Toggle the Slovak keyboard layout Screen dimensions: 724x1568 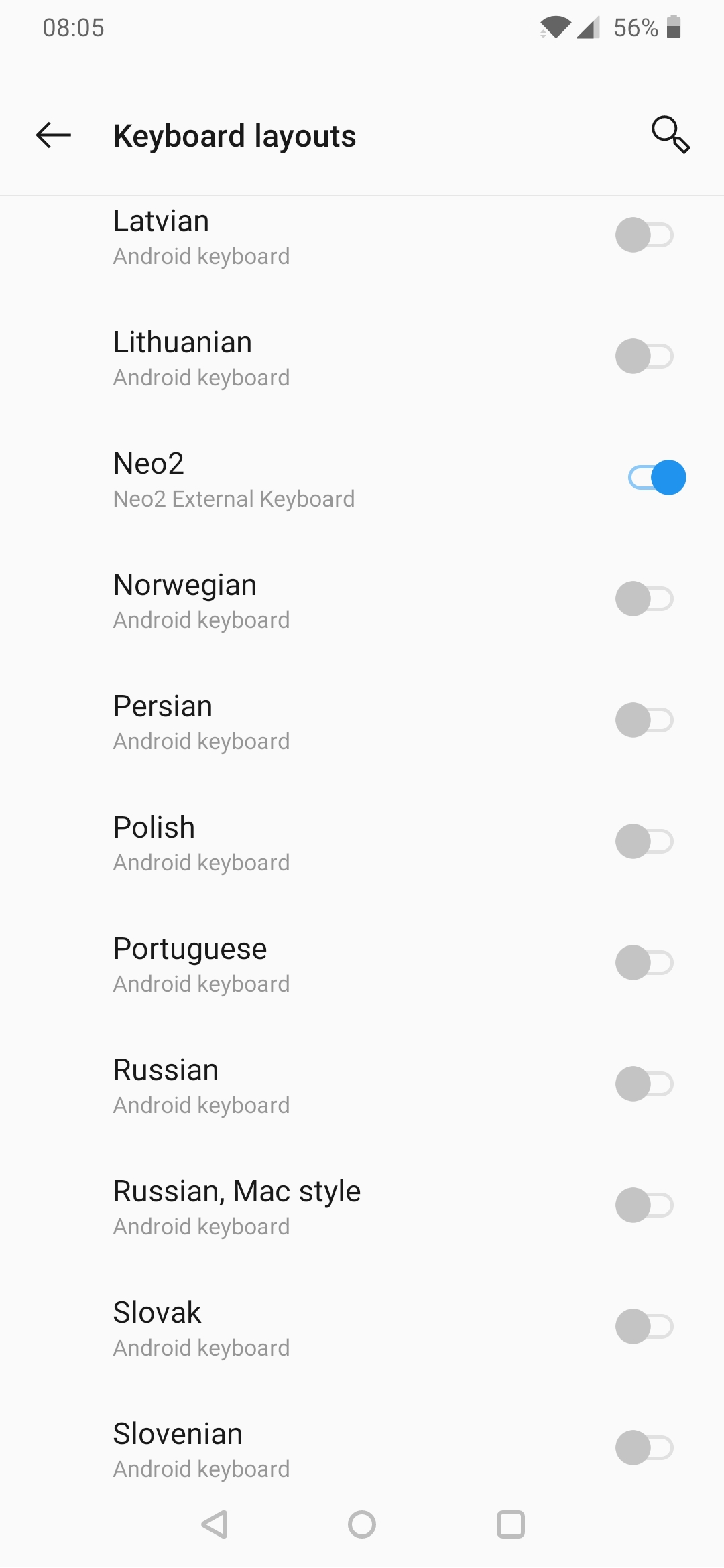coord(644,1327)
